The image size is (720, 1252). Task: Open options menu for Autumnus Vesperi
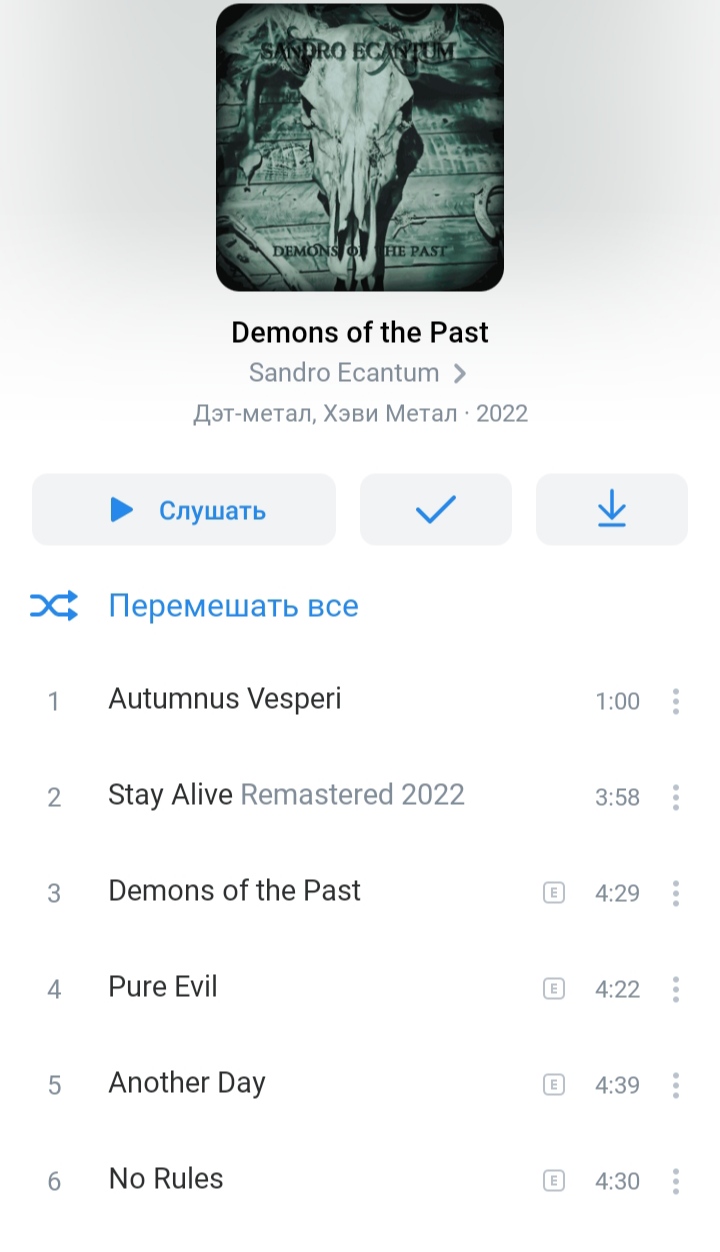pyautogui.click(x=676, y=701)
